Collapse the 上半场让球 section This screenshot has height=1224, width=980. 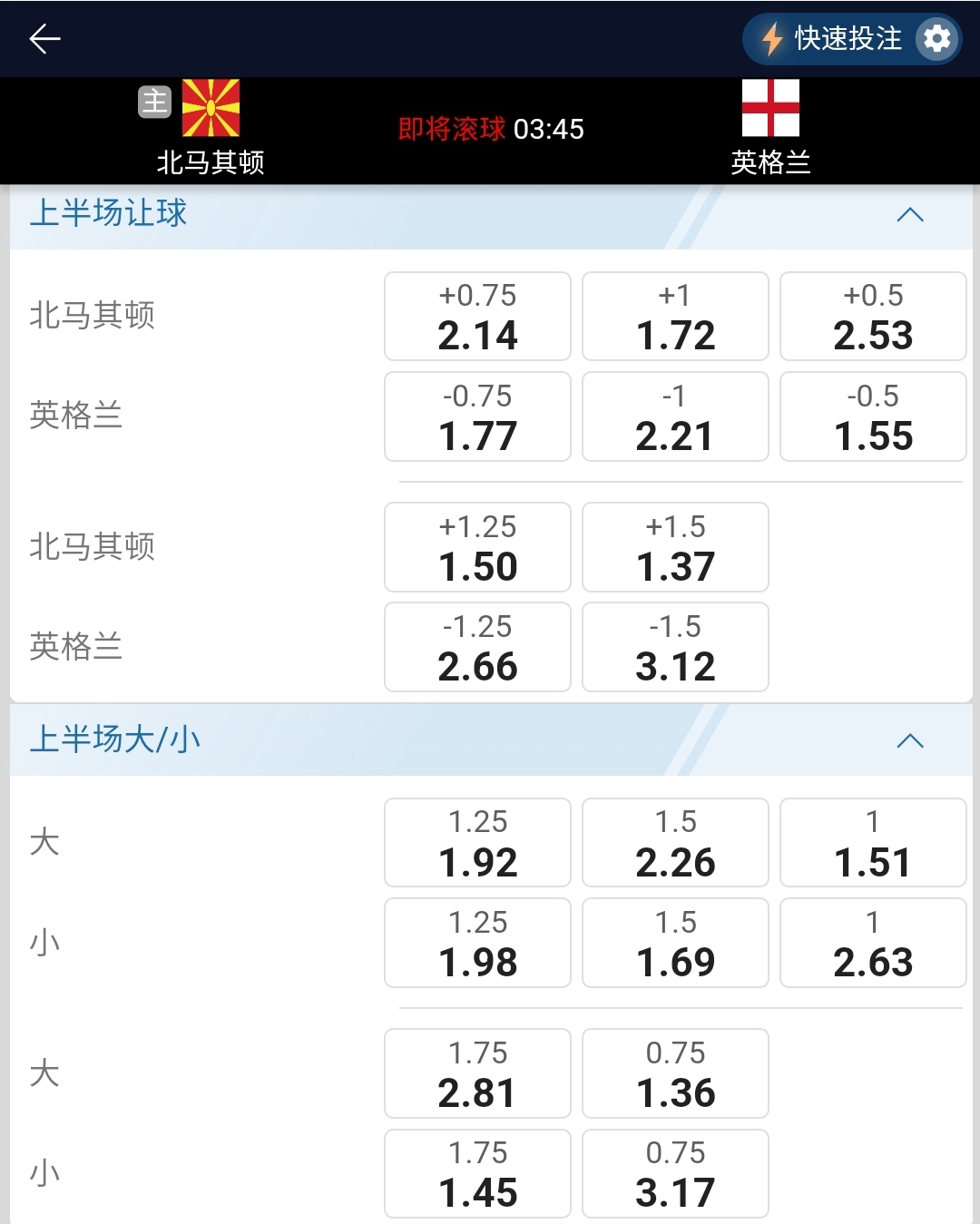click(x=909, y=215)
